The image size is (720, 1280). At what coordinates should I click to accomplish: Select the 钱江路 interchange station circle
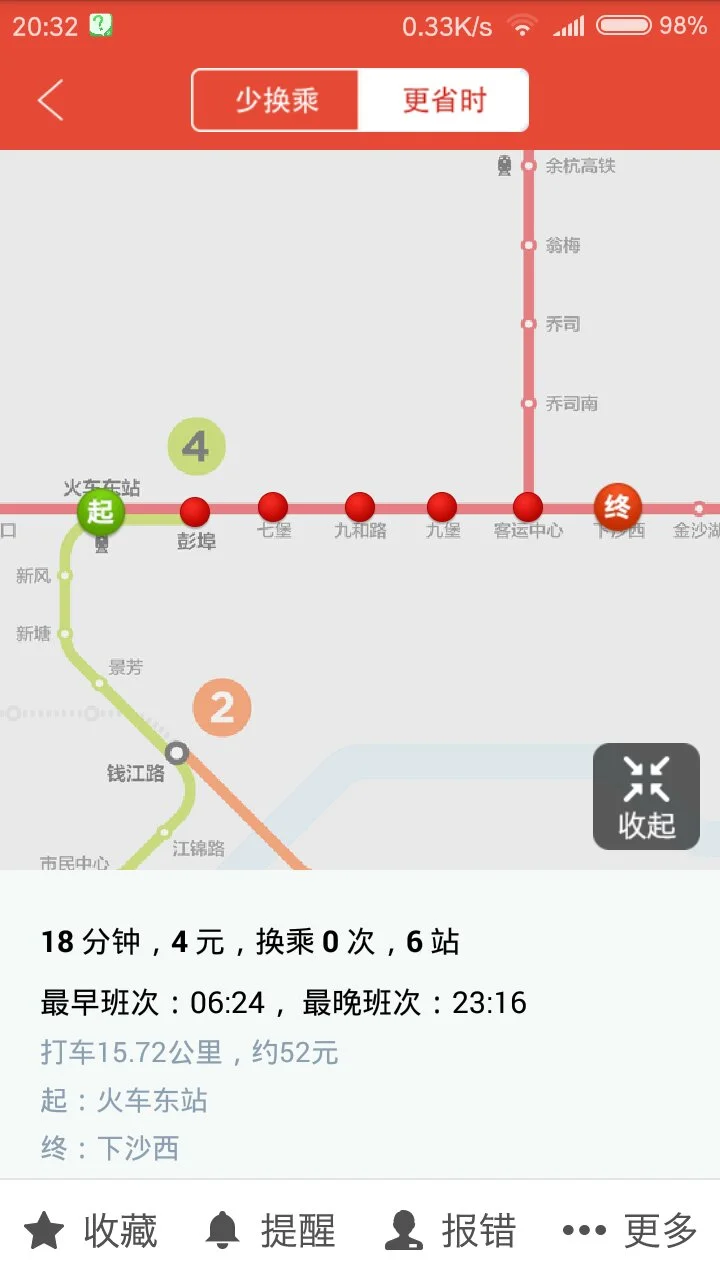pyautogui.click(x=179, y=754)
